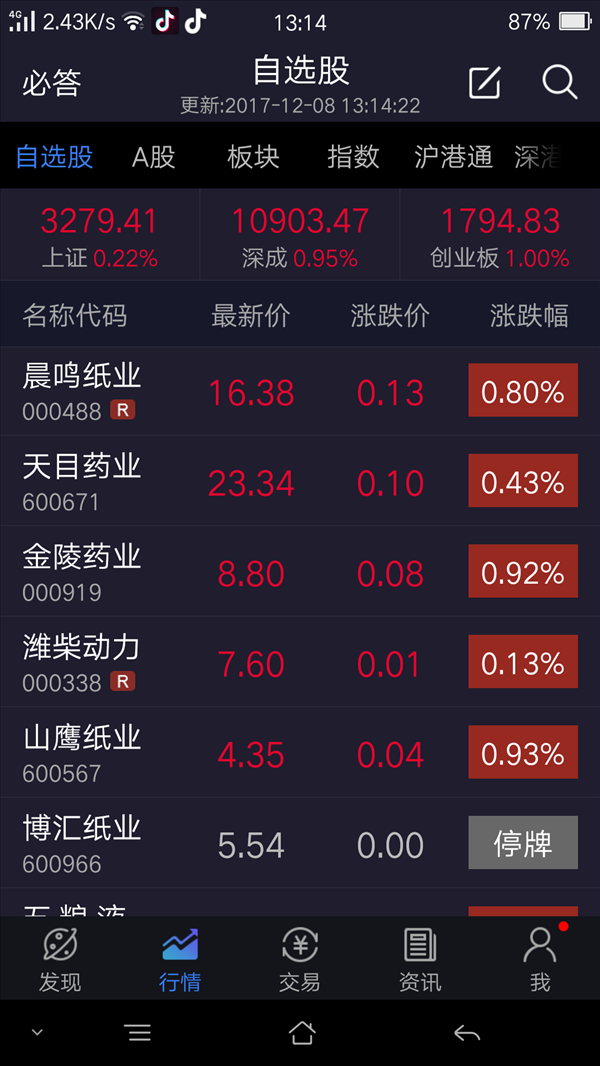
Task: Open the 深成 index card
Action: pyautogui.click(x=300, y=235)
